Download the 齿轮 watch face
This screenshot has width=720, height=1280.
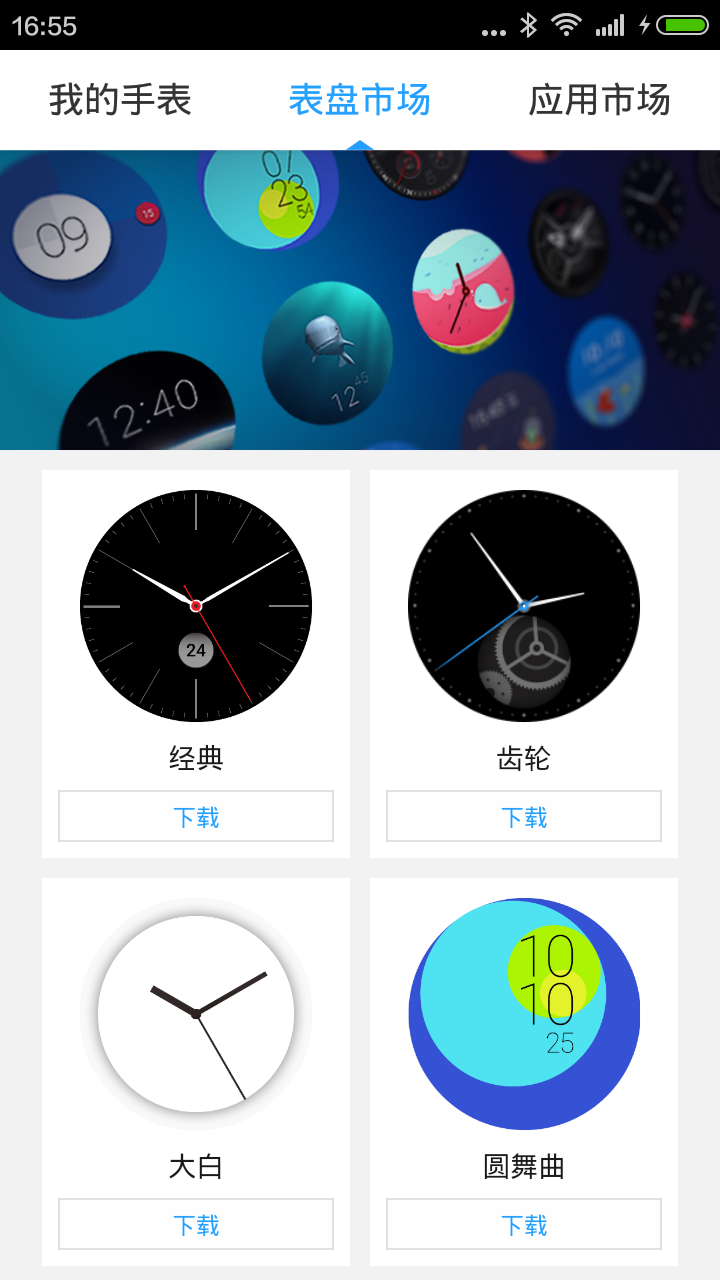[x=523, y=817]
